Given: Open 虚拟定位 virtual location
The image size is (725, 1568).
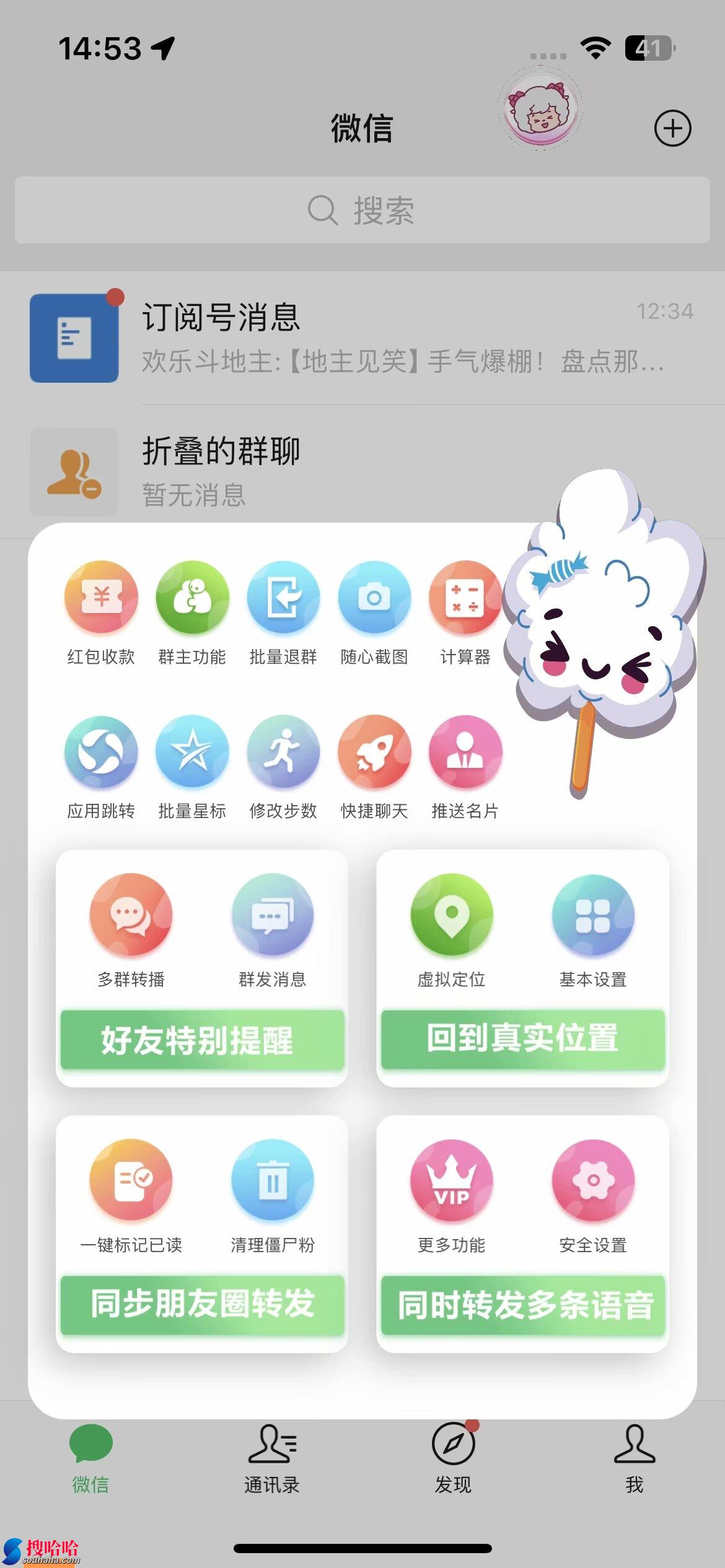Looking at the screenshot, I should coord(451,915).
